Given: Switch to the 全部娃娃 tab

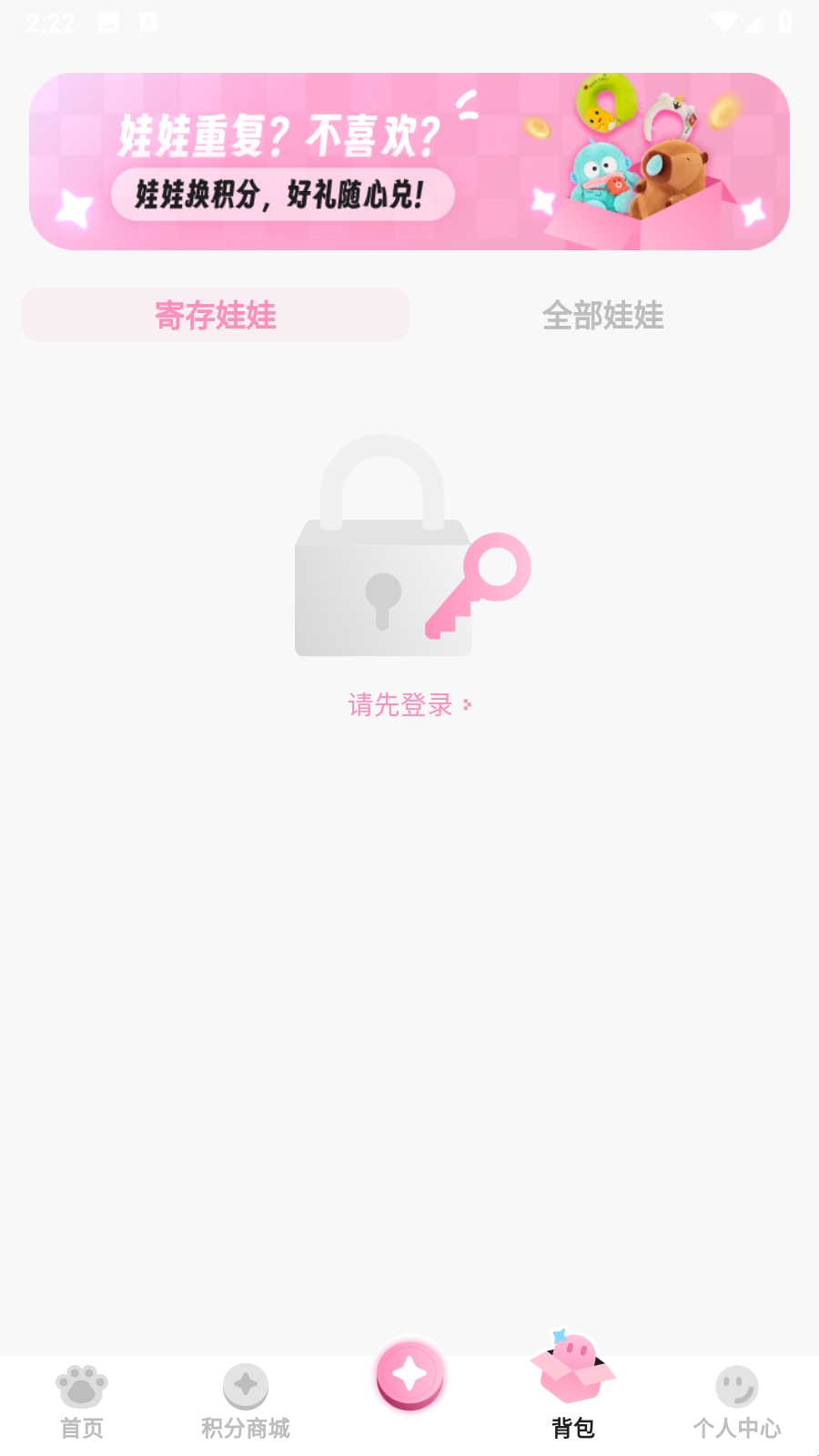Looking at the screenshot, I should tap(602, 315).
